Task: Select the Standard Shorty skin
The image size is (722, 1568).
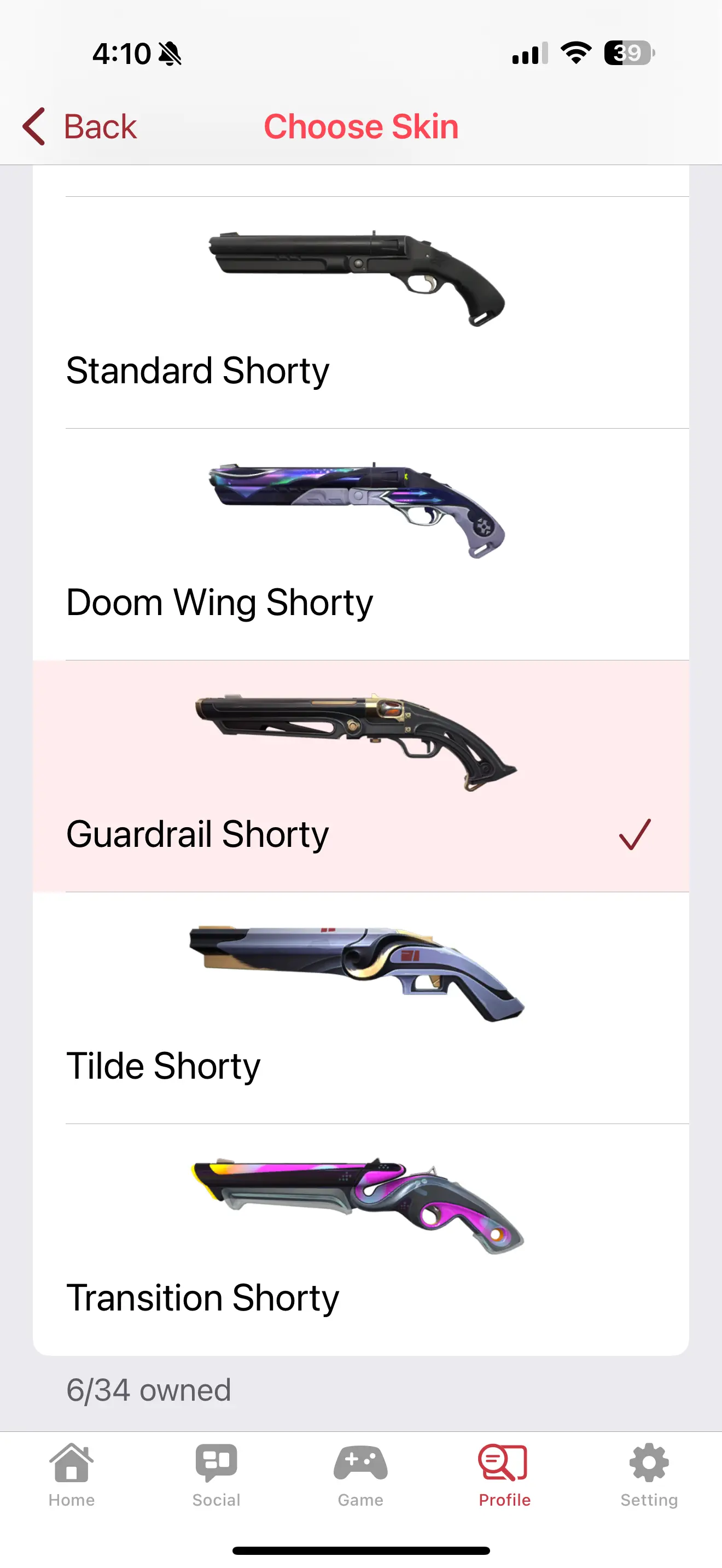Action: point(360,312)
